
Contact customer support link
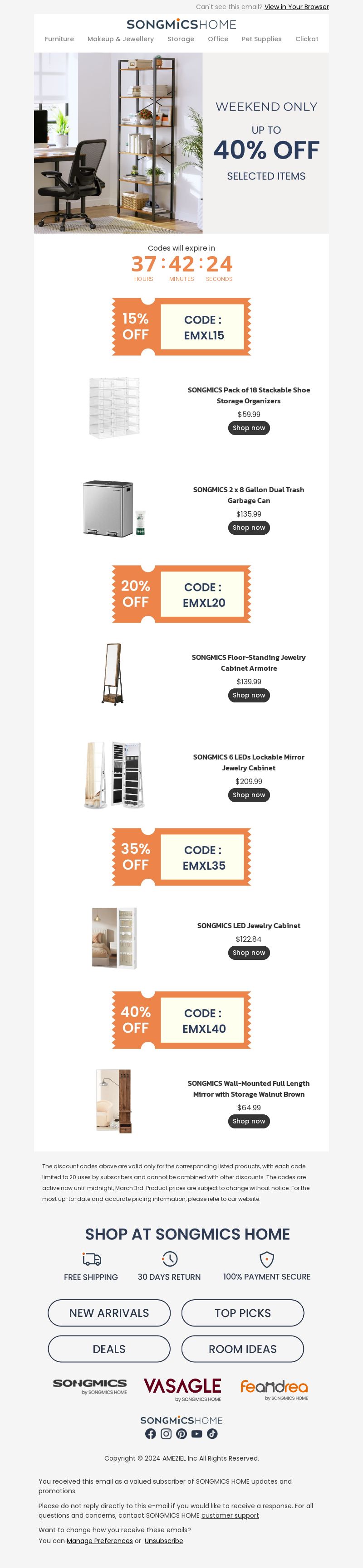[230, 1515]
